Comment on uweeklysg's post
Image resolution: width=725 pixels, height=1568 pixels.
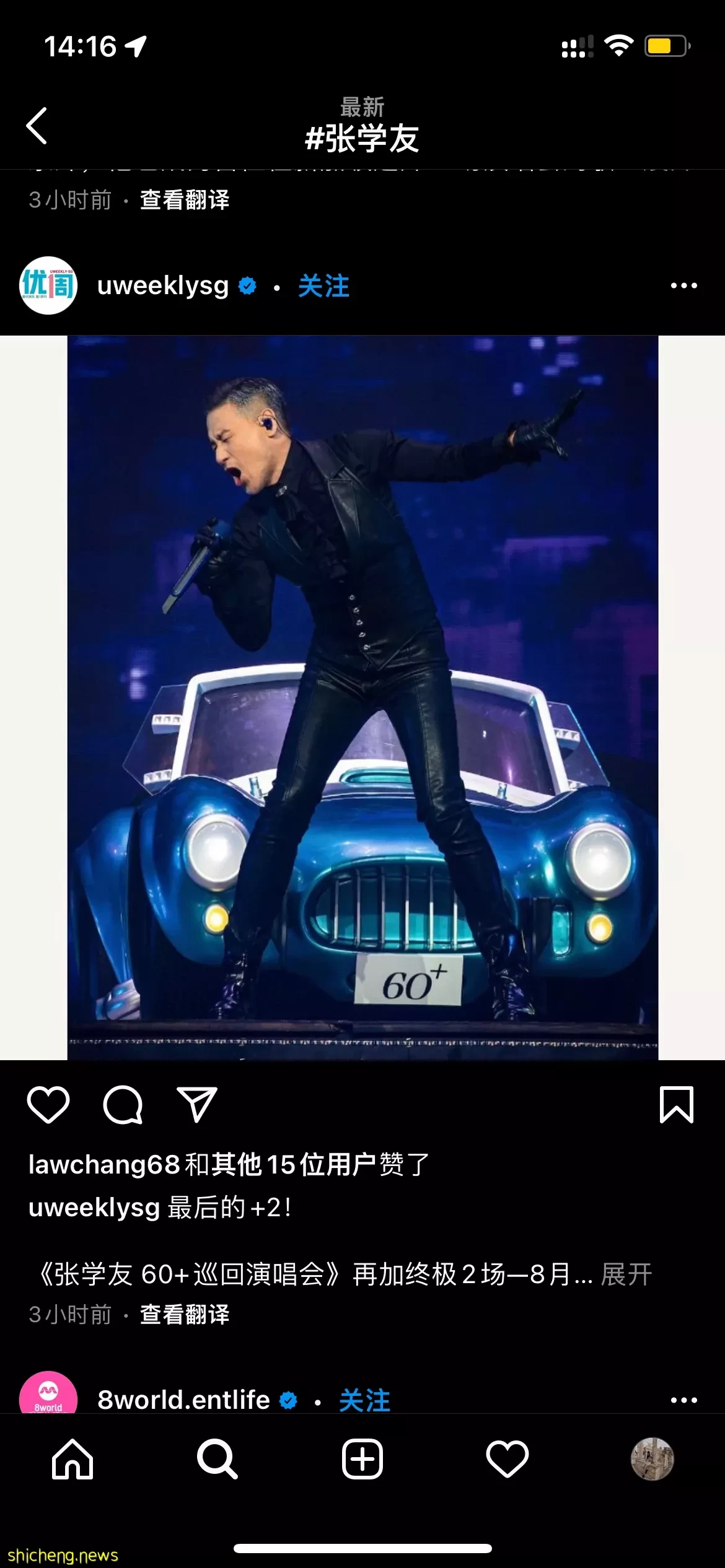point(123,1104)
